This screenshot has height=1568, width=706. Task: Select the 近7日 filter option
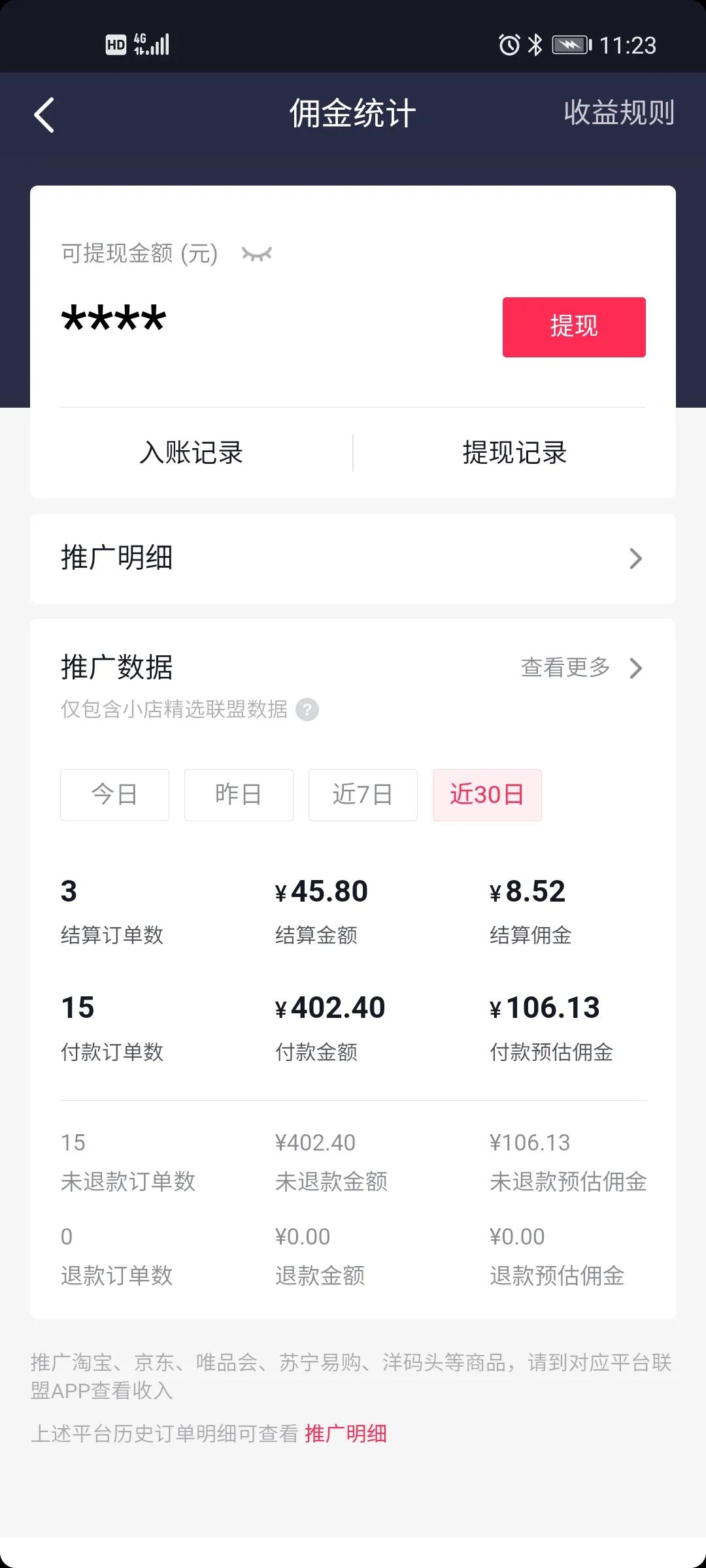[x=363, y=794]
